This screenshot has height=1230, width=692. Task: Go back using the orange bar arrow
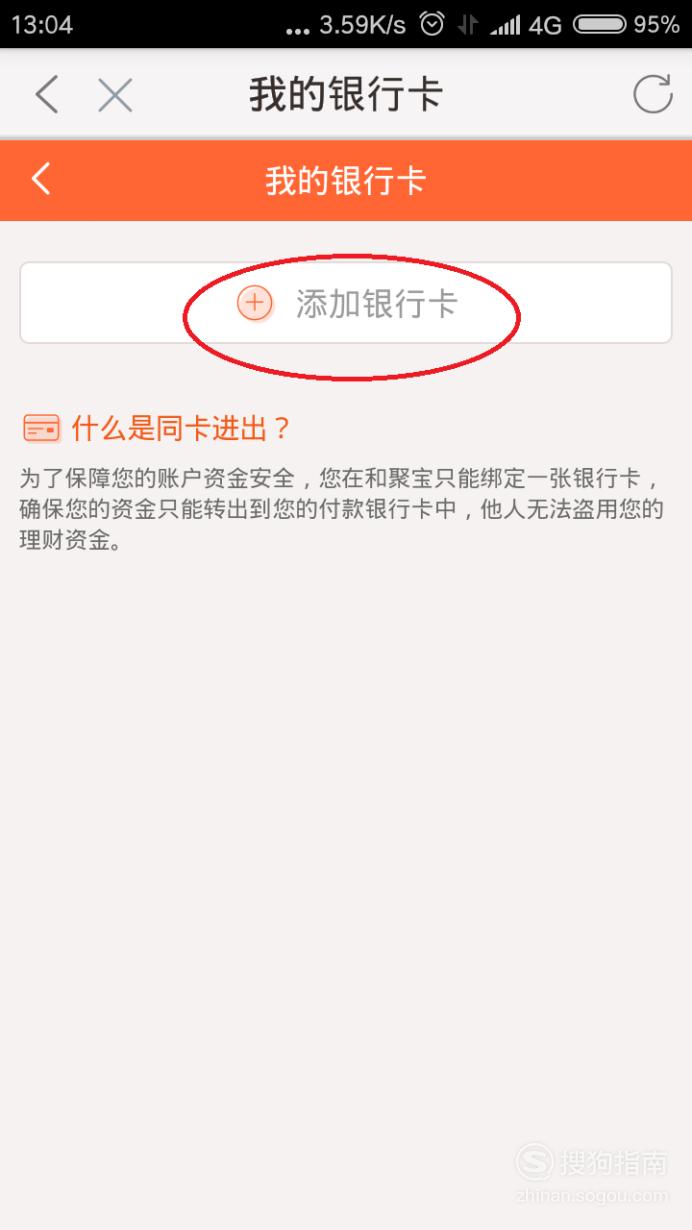(x=41, y=180)
